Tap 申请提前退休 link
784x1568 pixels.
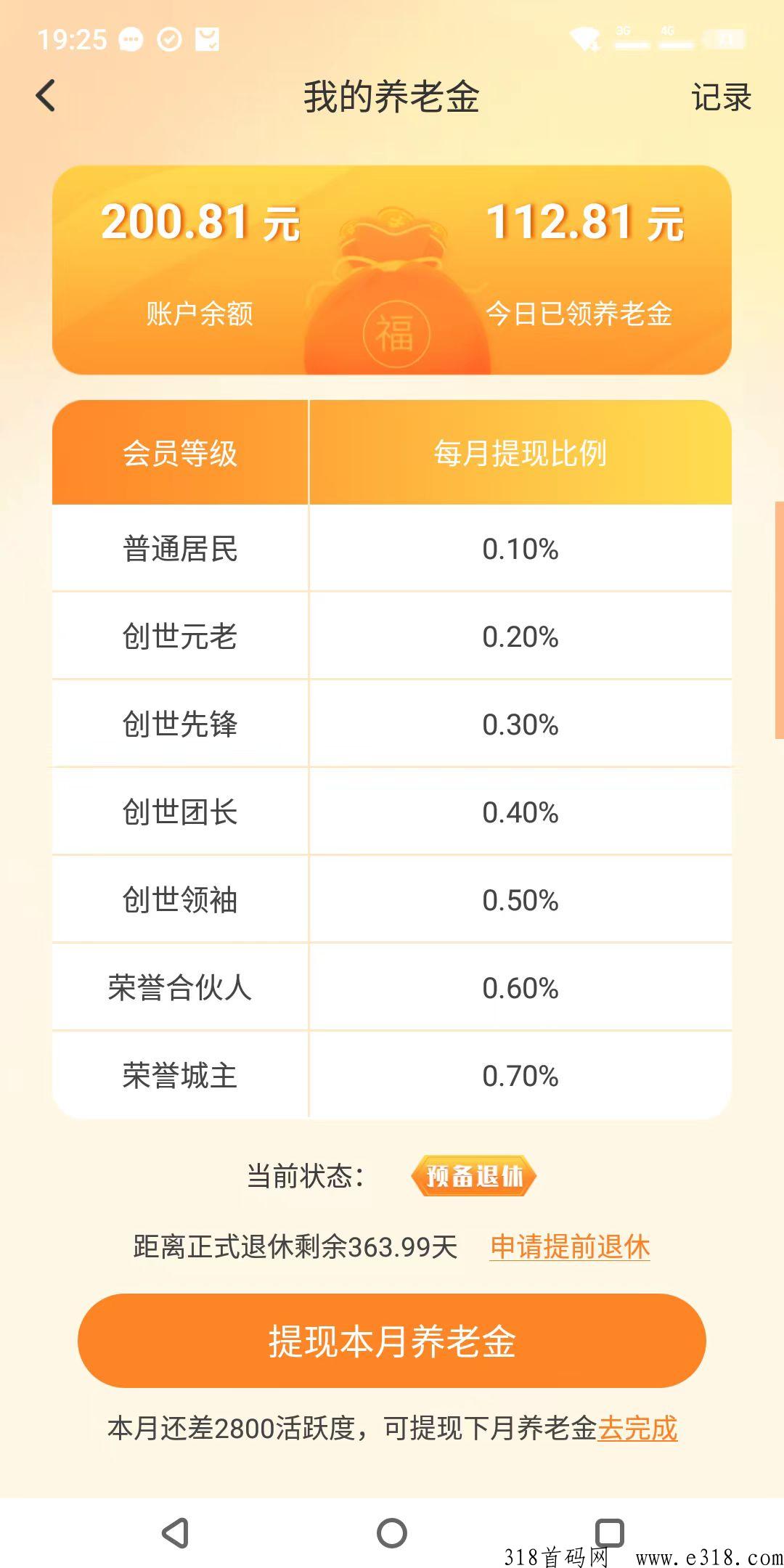[x=570, y=1247]
